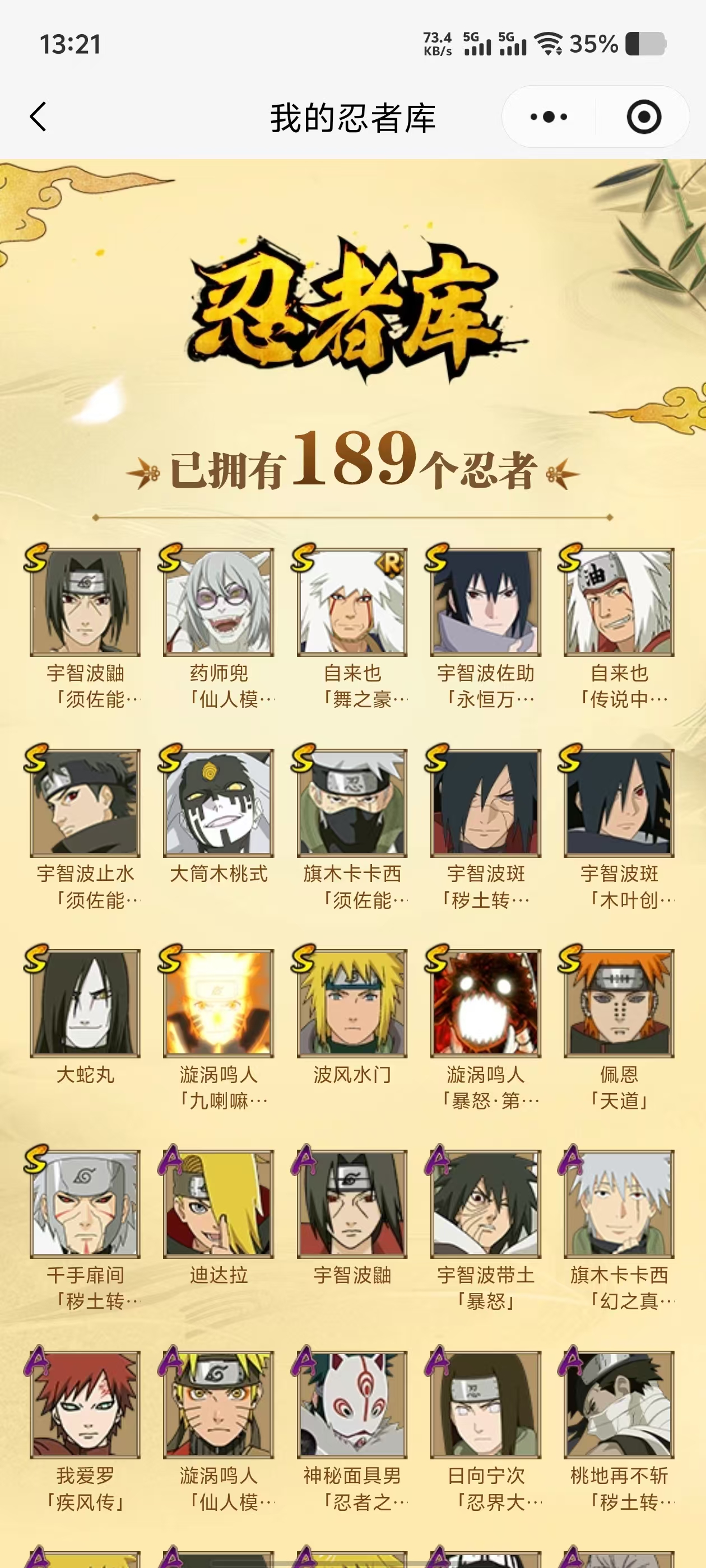
Task: Tap 宇智波斑「木叶创…」avatar
Action: (619, 802)
